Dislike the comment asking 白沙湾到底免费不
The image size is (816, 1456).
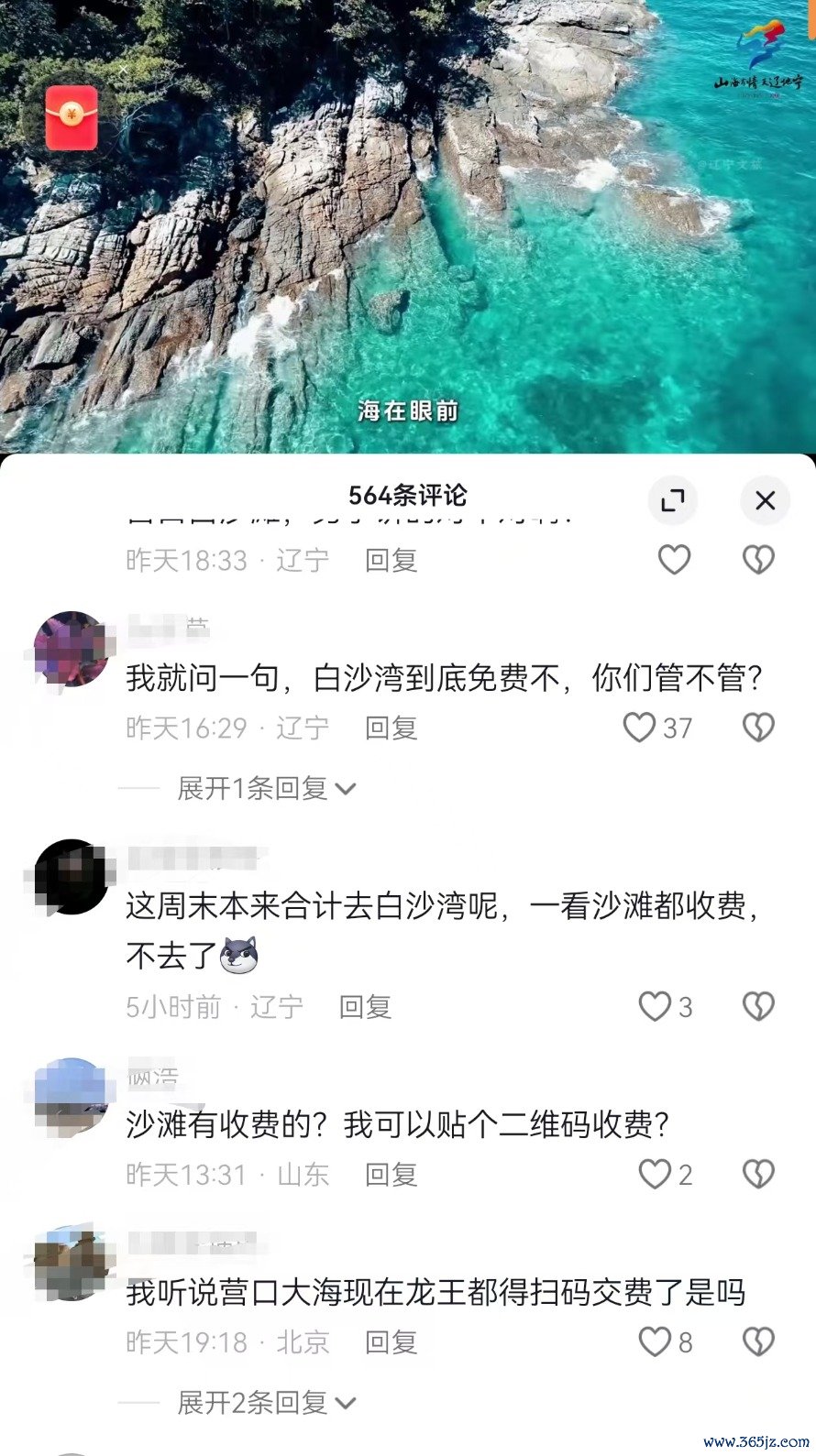pyautogui.click(x=758, y=728)
